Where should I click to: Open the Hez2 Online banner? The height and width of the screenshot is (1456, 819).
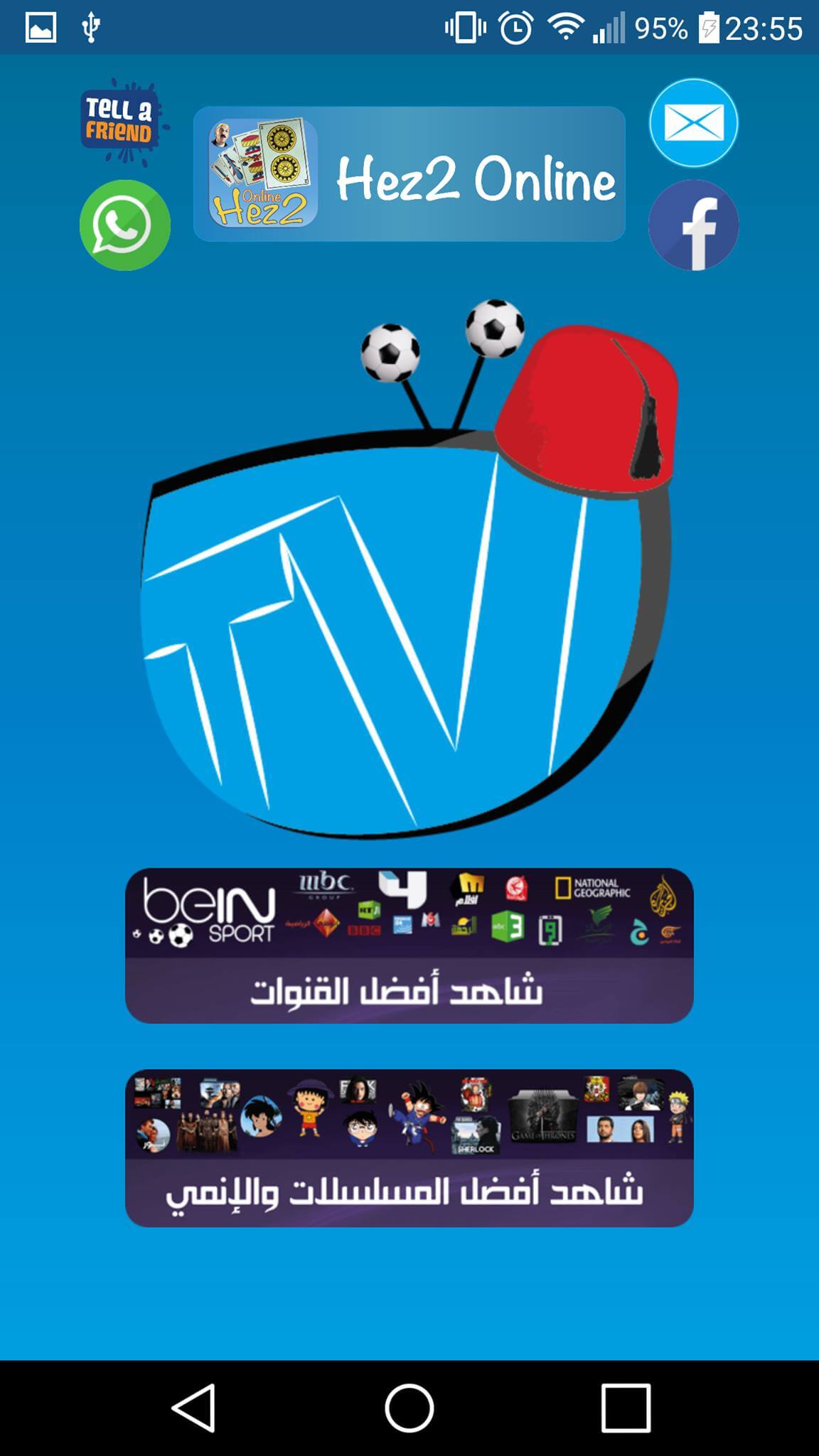pos(409,174)
